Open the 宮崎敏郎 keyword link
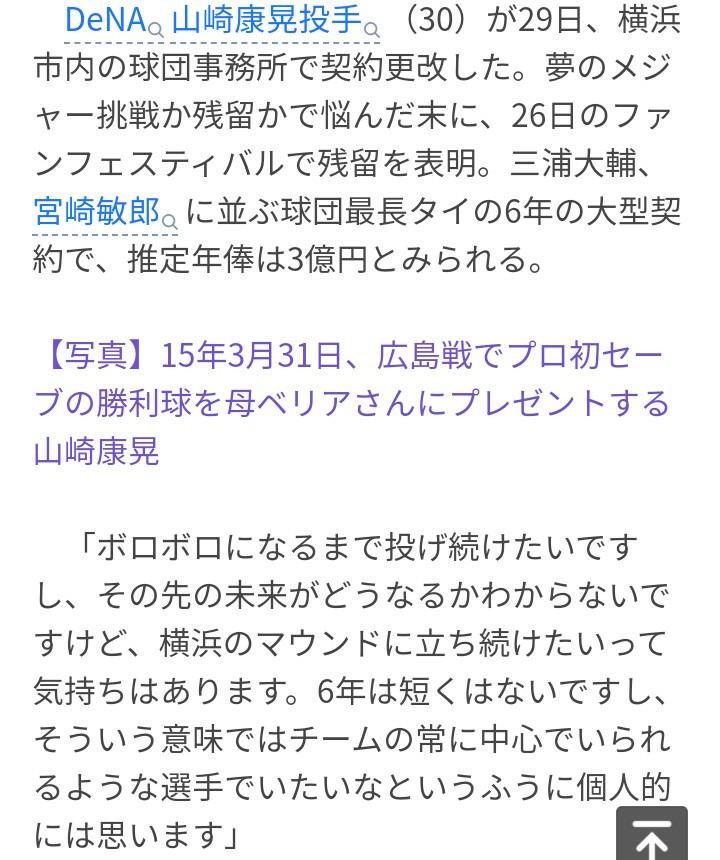 coord(97,212)
